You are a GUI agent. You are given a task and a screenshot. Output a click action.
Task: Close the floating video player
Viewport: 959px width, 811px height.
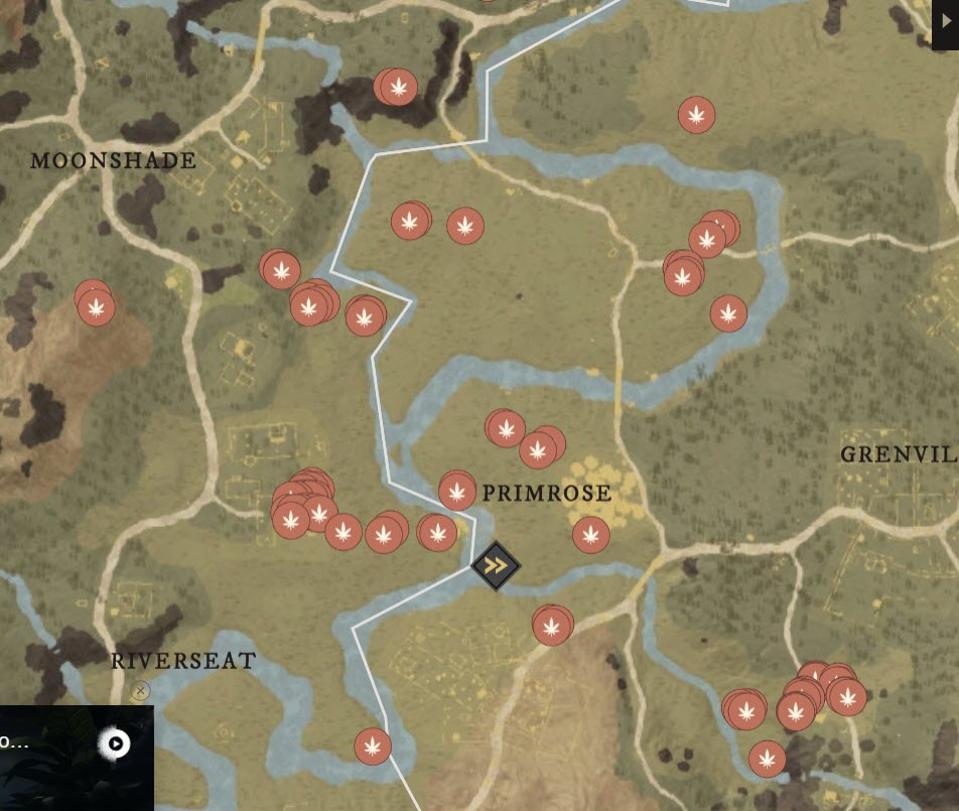point(140,691)
